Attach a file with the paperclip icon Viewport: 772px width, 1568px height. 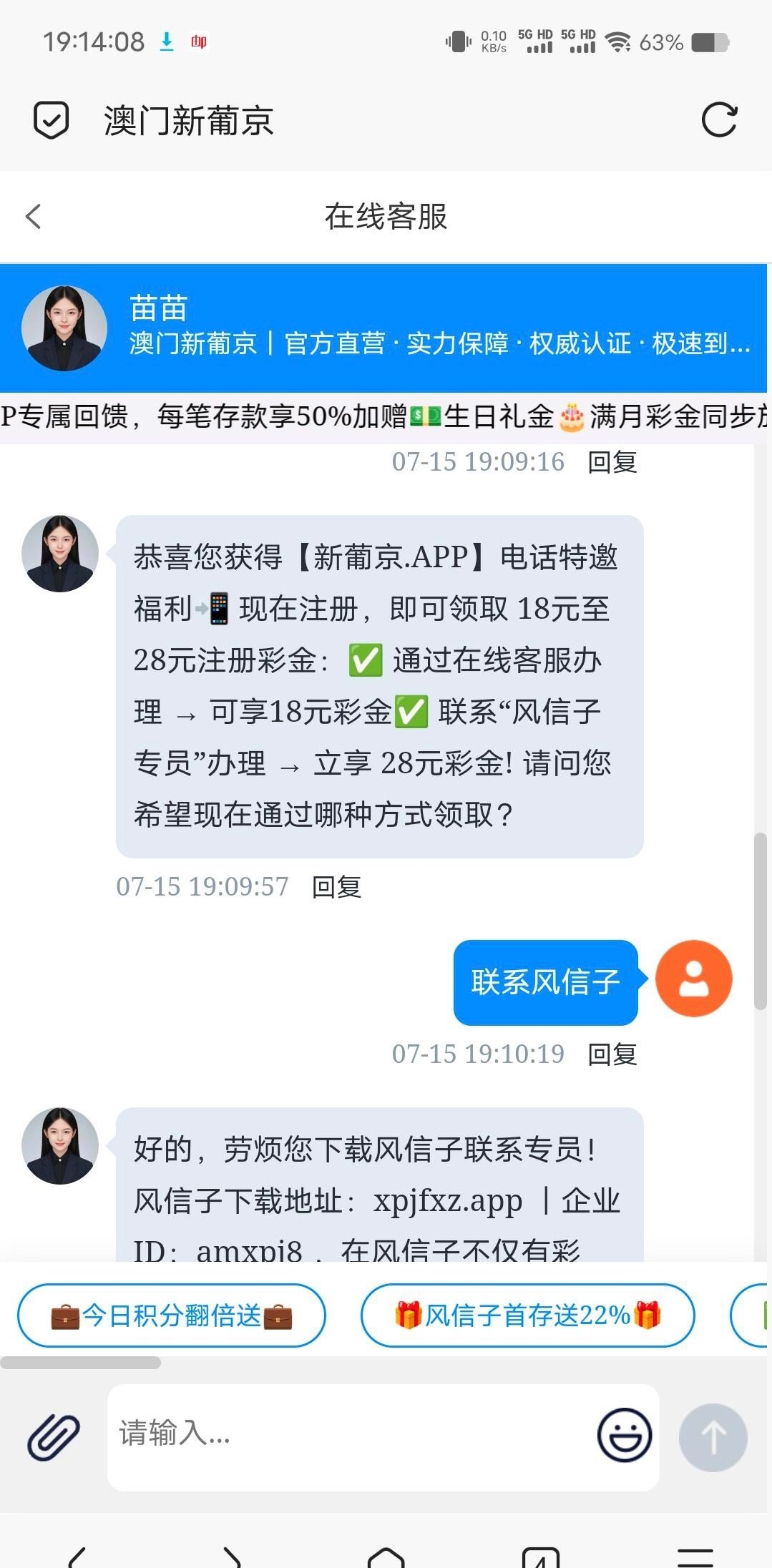[54, 1437]
